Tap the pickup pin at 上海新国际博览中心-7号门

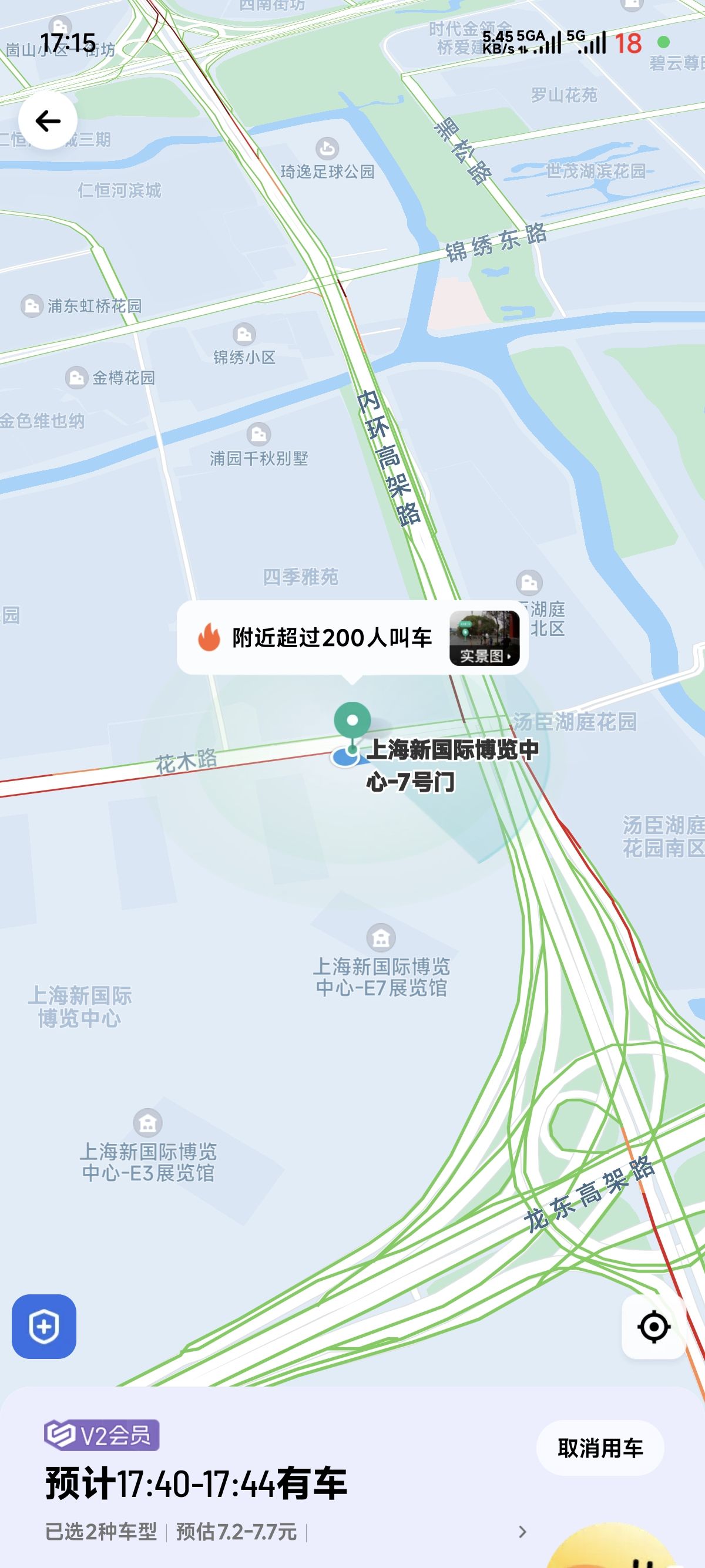(x=352, y=729)
